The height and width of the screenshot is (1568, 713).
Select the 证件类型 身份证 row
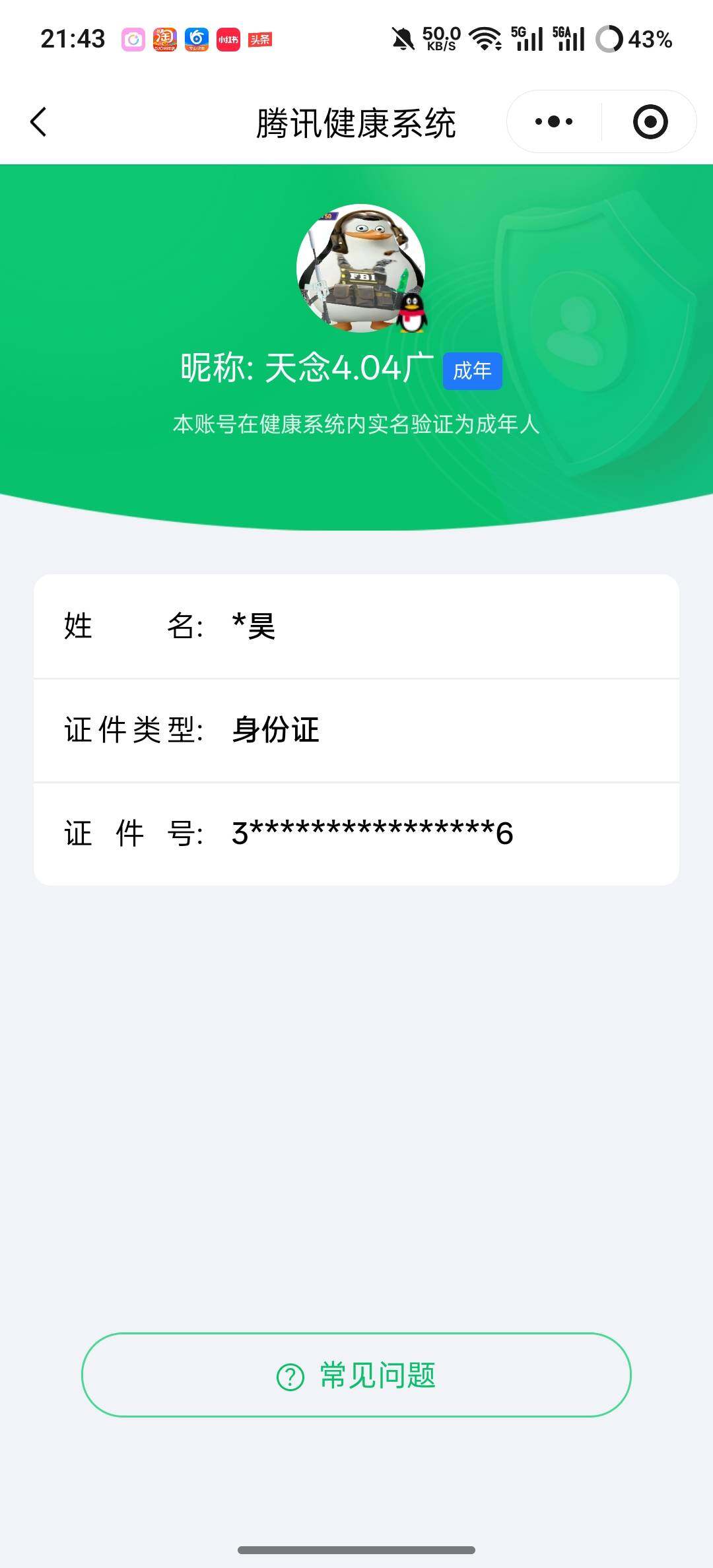356,731
